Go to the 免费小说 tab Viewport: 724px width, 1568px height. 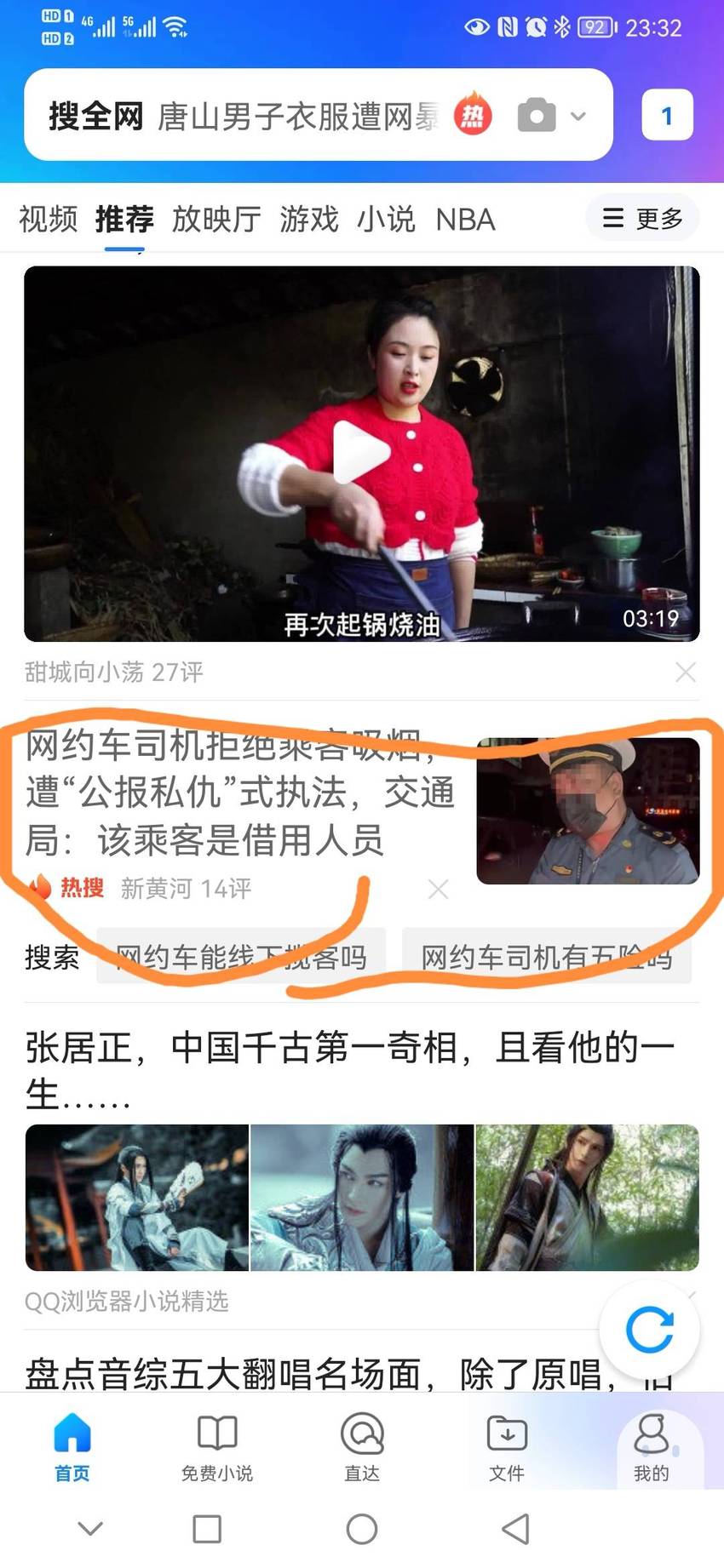(x=217, y=1447)
